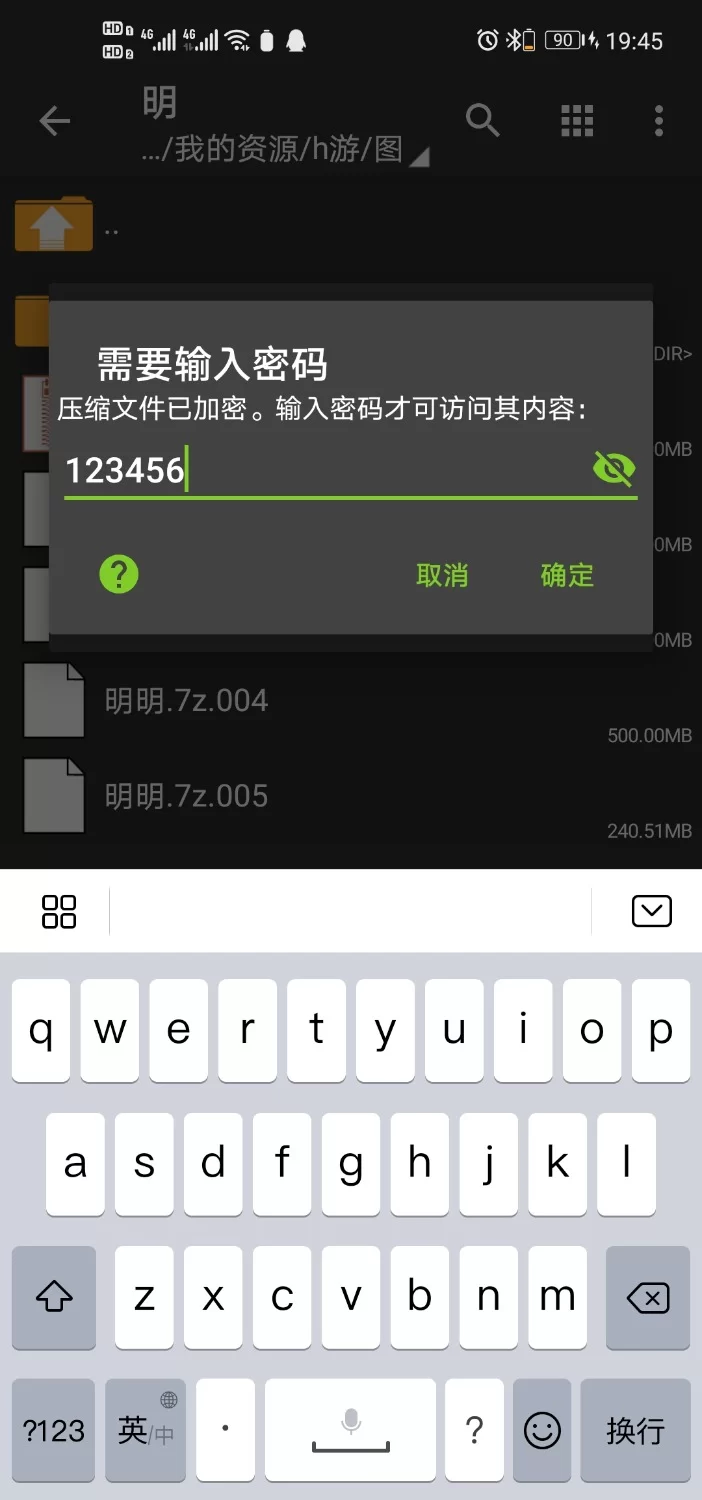Open the green help question mark
The height and width of the screenshot is (1500, 702).
pos(119,574)
